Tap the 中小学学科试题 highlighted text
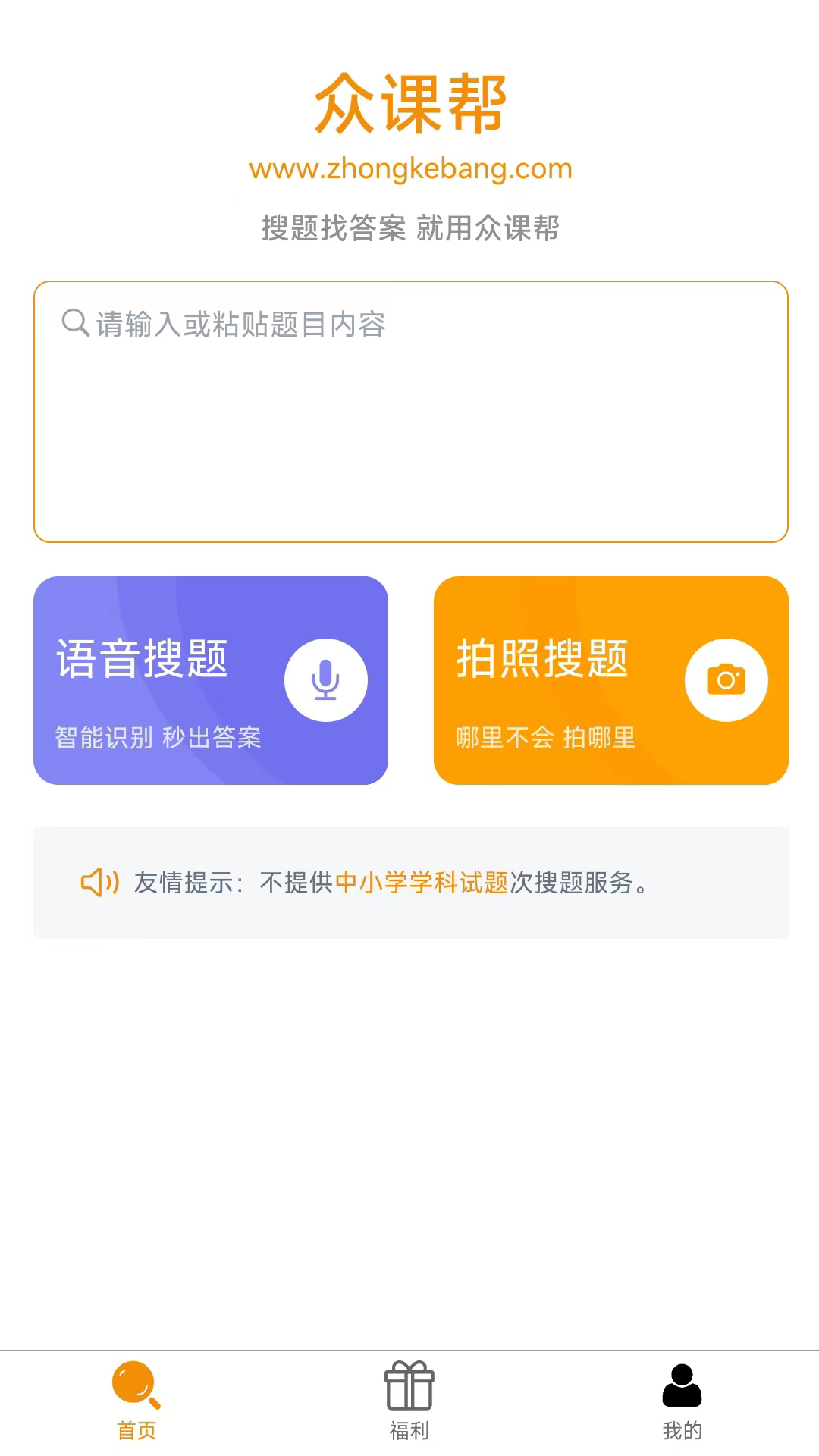 point(422,884)
